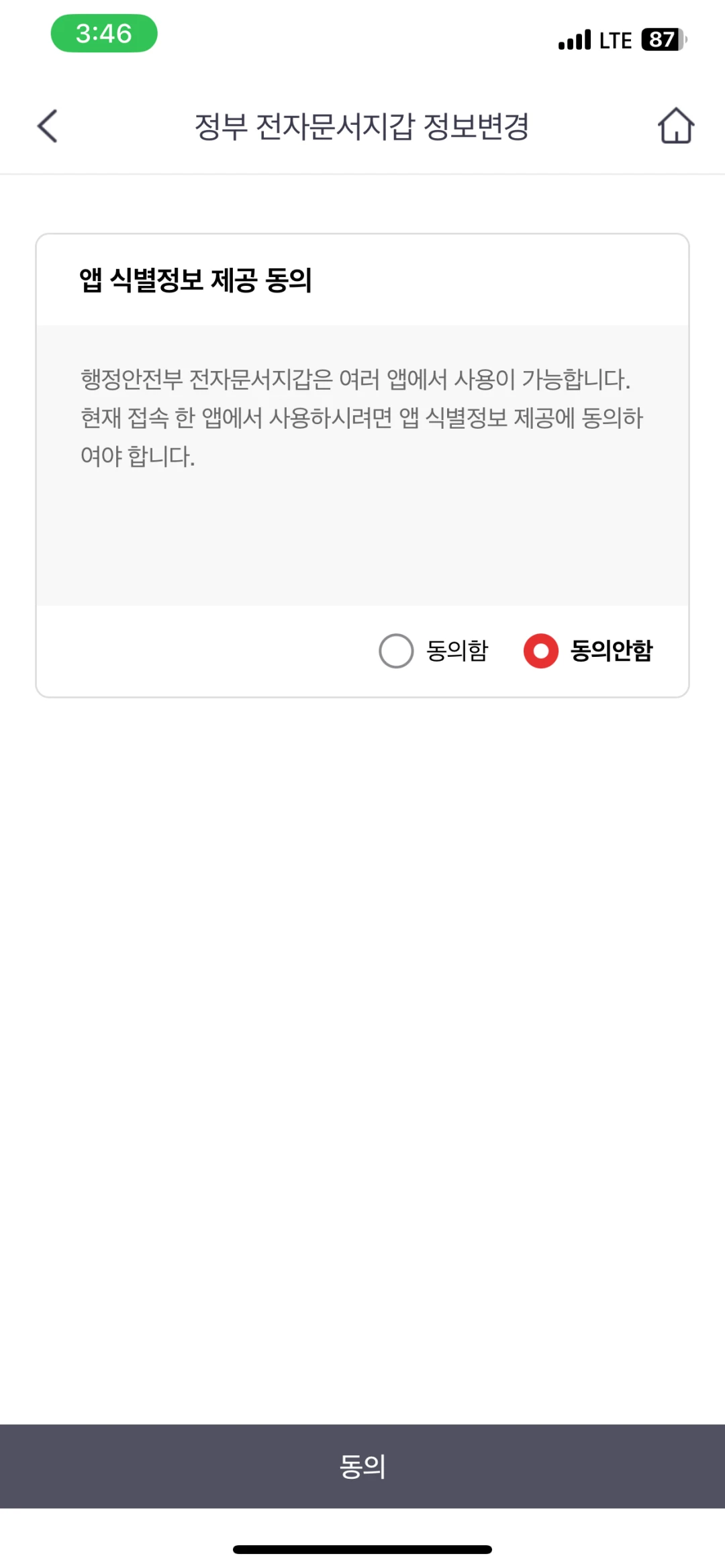Tap the battery indicator showing 87

click(x=661, y=40)
